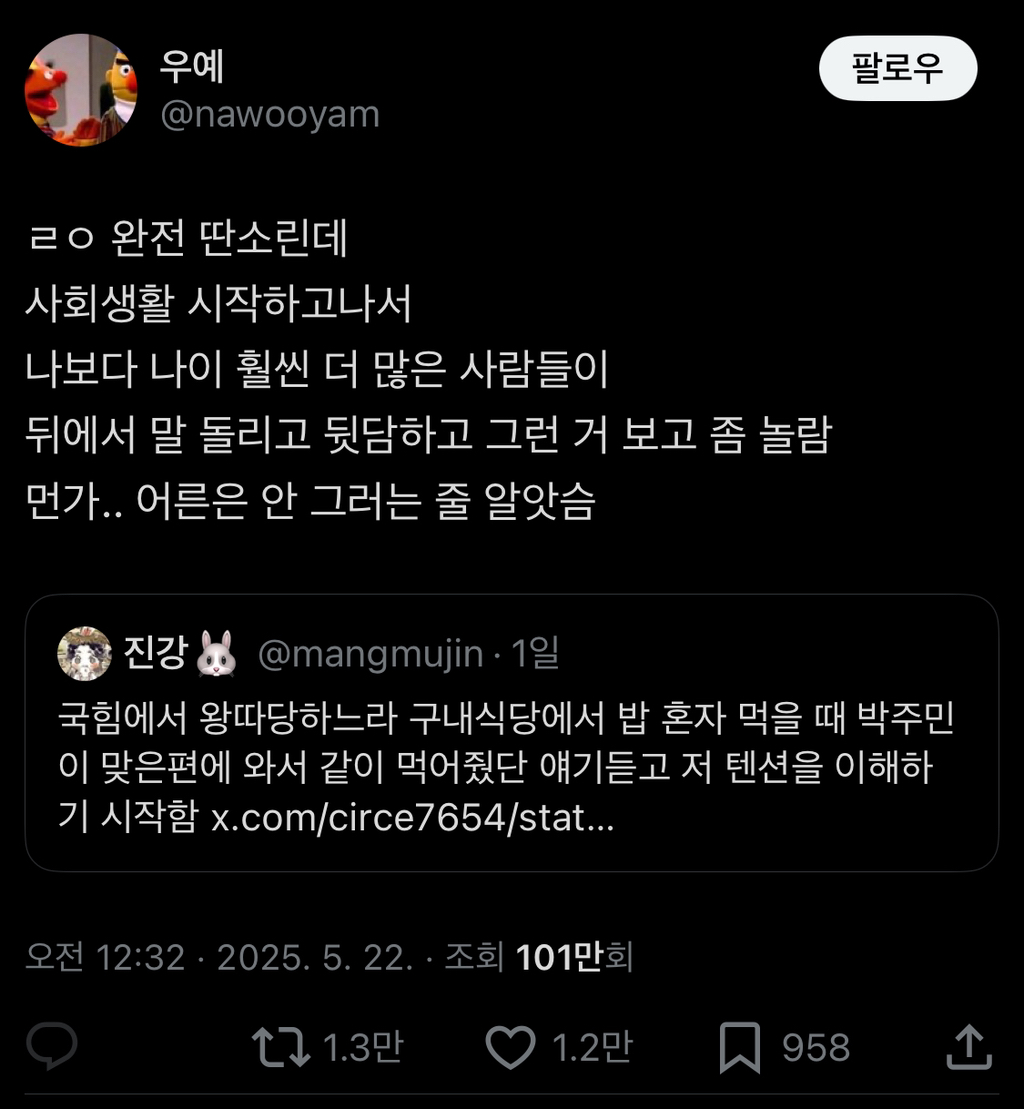Click the 2025. 5. 22 timestamp
The height and width of the screenshot is (1109, 1024).
pyautogui.click(x=307, y=956)
